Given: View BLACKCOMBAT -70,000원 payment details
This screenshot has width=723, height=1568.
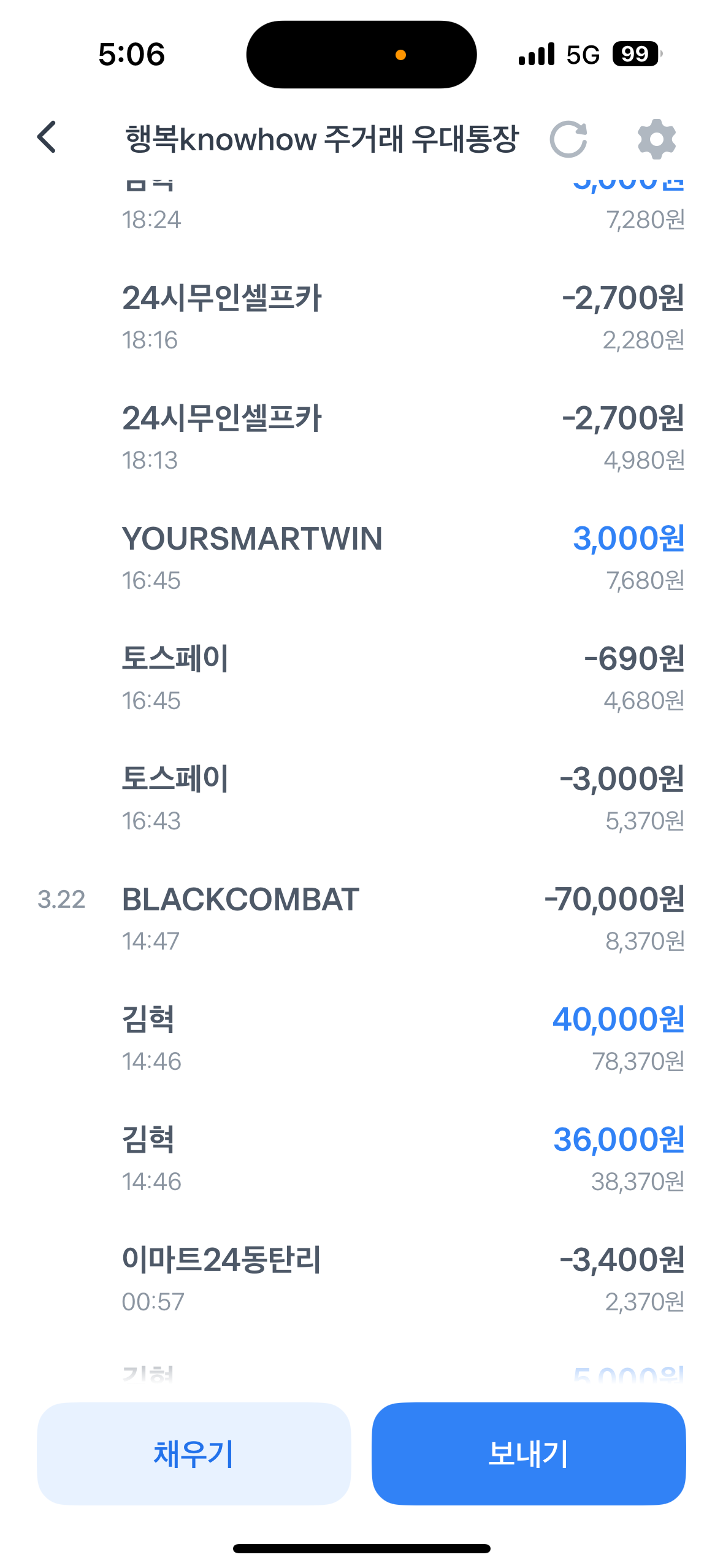Looking at the screenshot, I should click(x=361, y=919).
